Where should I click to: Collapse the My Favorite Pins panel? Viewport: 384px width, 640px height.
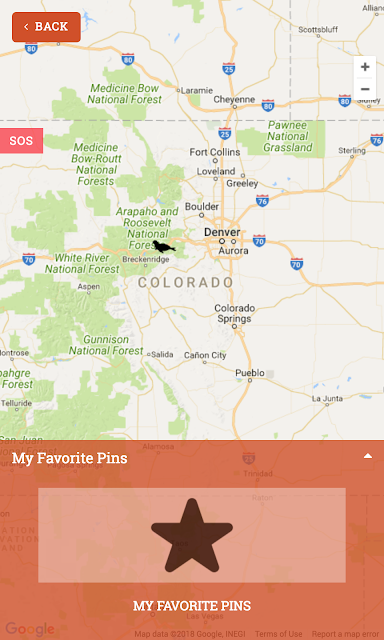pyautogui.click(x=368, y=456)
